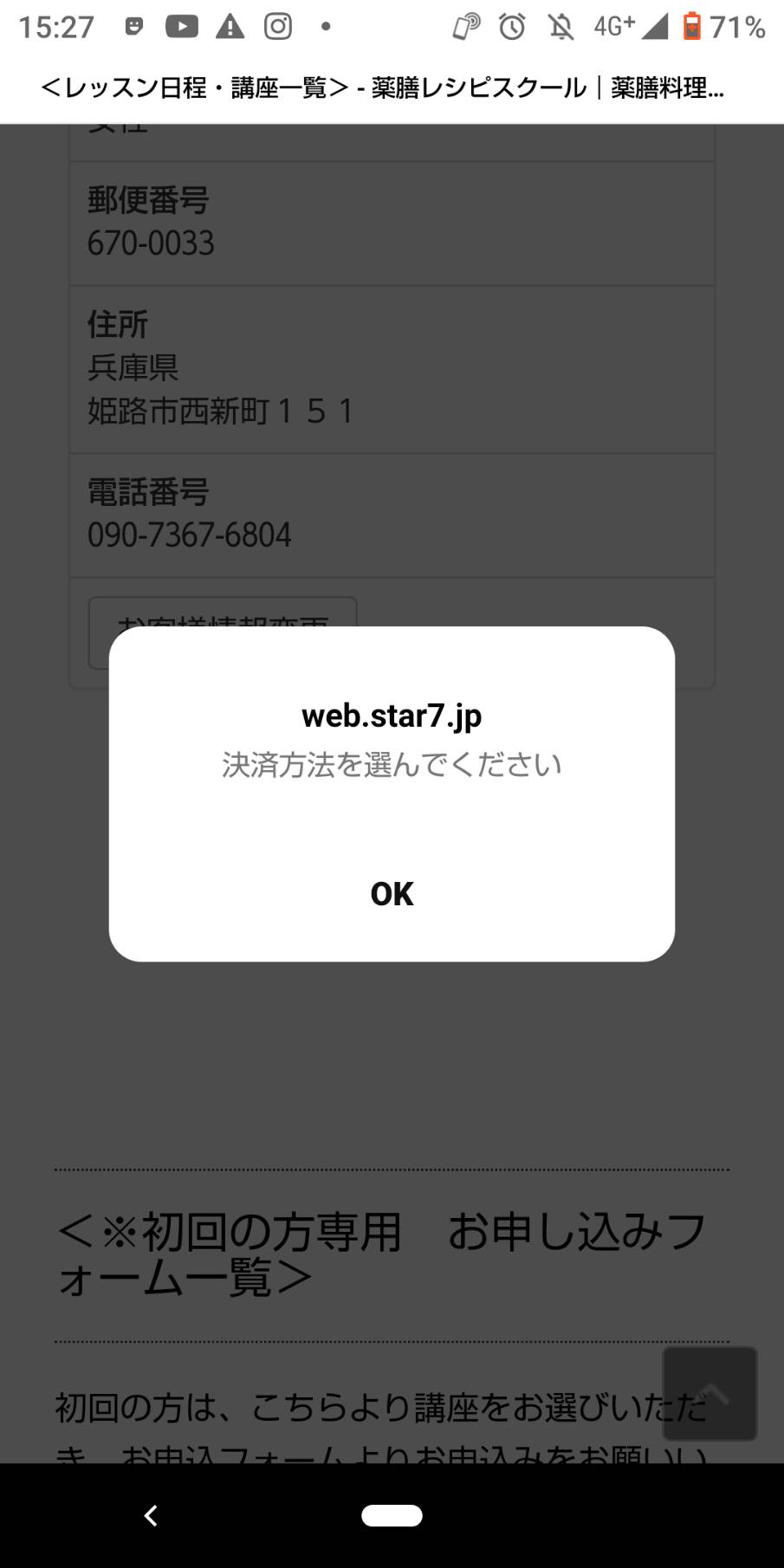The width and height of the screenshot is (784, 1568).
Task: Tap the system back arrow
Action: [x=151, y=1515]
